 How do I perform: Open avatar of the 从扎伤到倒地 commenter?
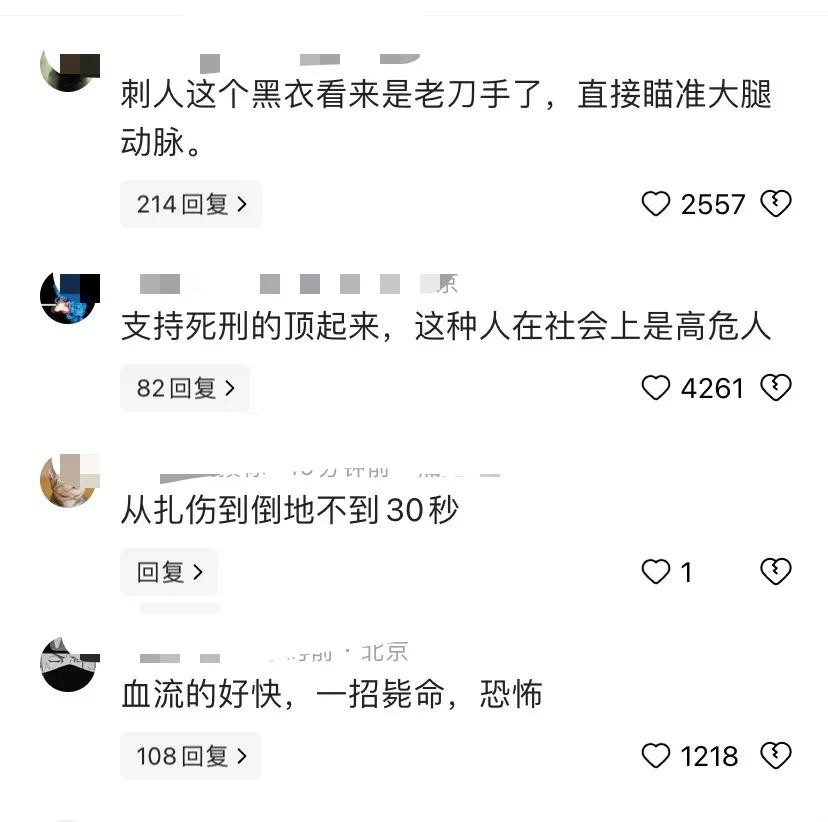(x=69, y=480)
